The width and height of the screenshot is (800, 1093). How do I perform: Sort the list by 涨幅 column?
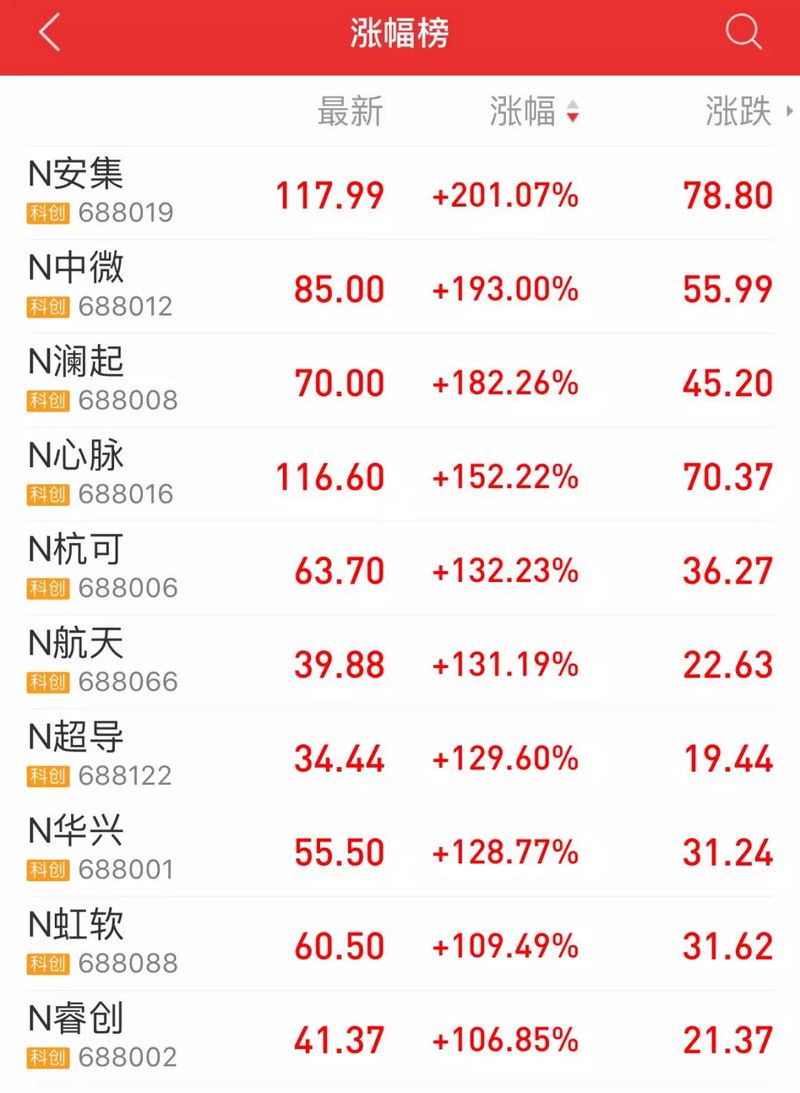pos(534,111)
